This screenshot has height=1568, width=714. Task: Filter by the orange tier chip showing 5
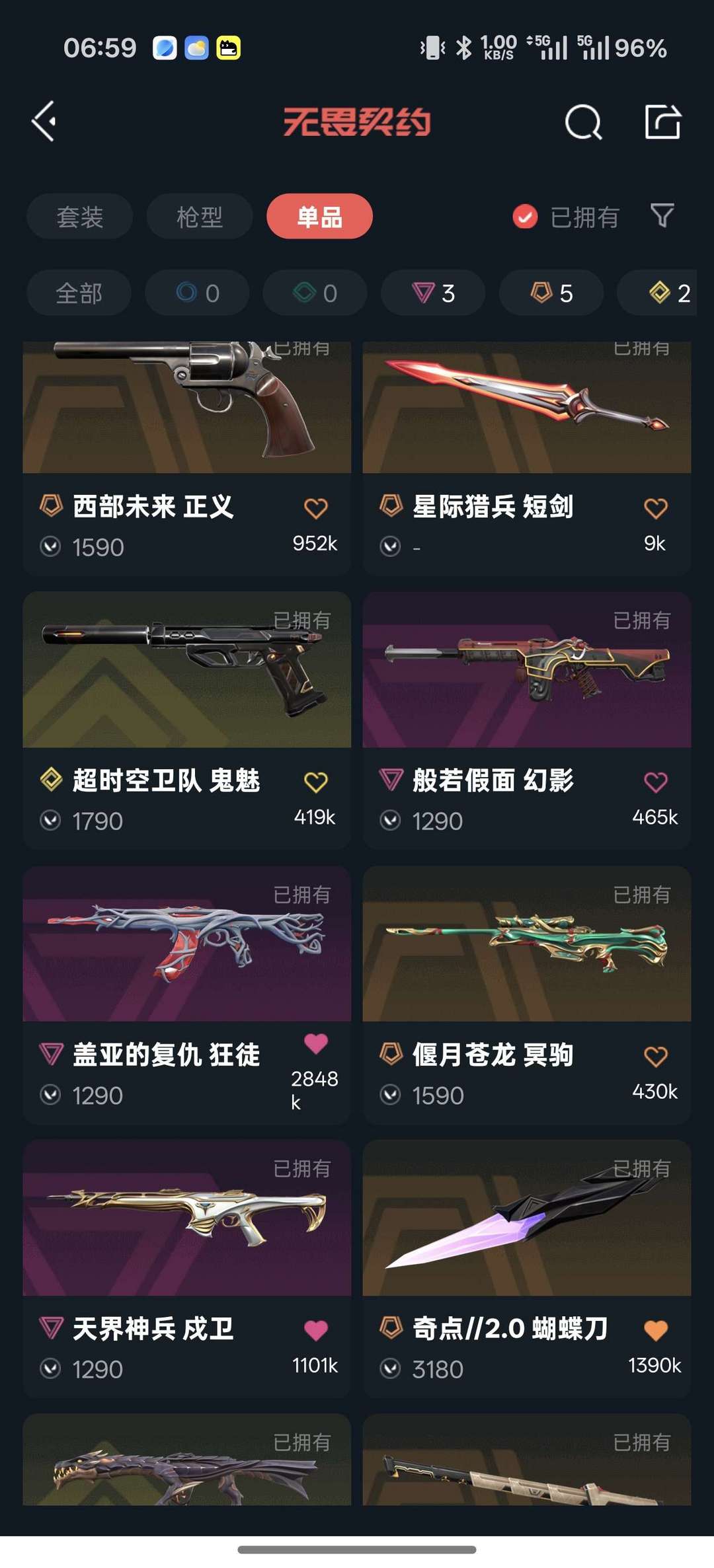551,293
